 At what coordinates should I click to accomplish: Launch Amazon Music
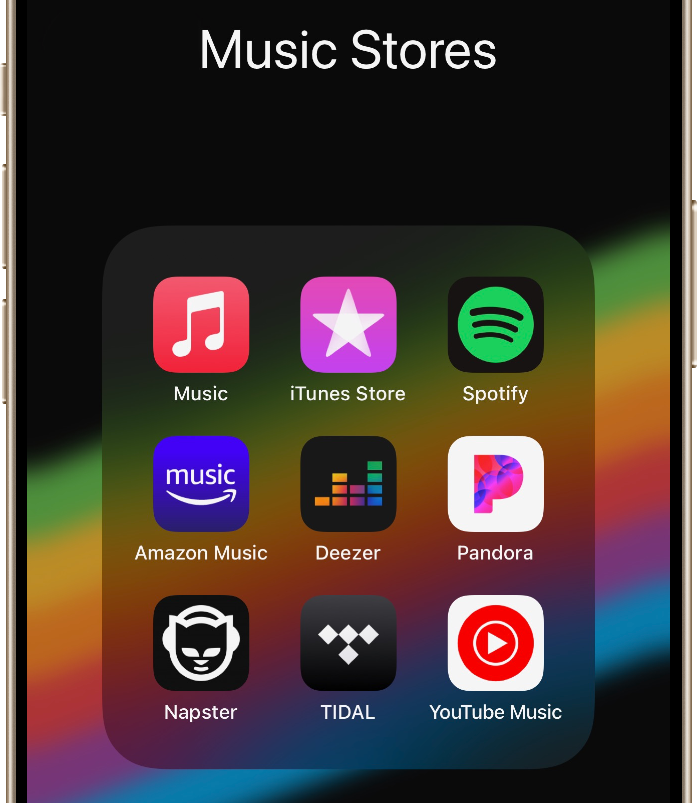click(x=201, y=484)
